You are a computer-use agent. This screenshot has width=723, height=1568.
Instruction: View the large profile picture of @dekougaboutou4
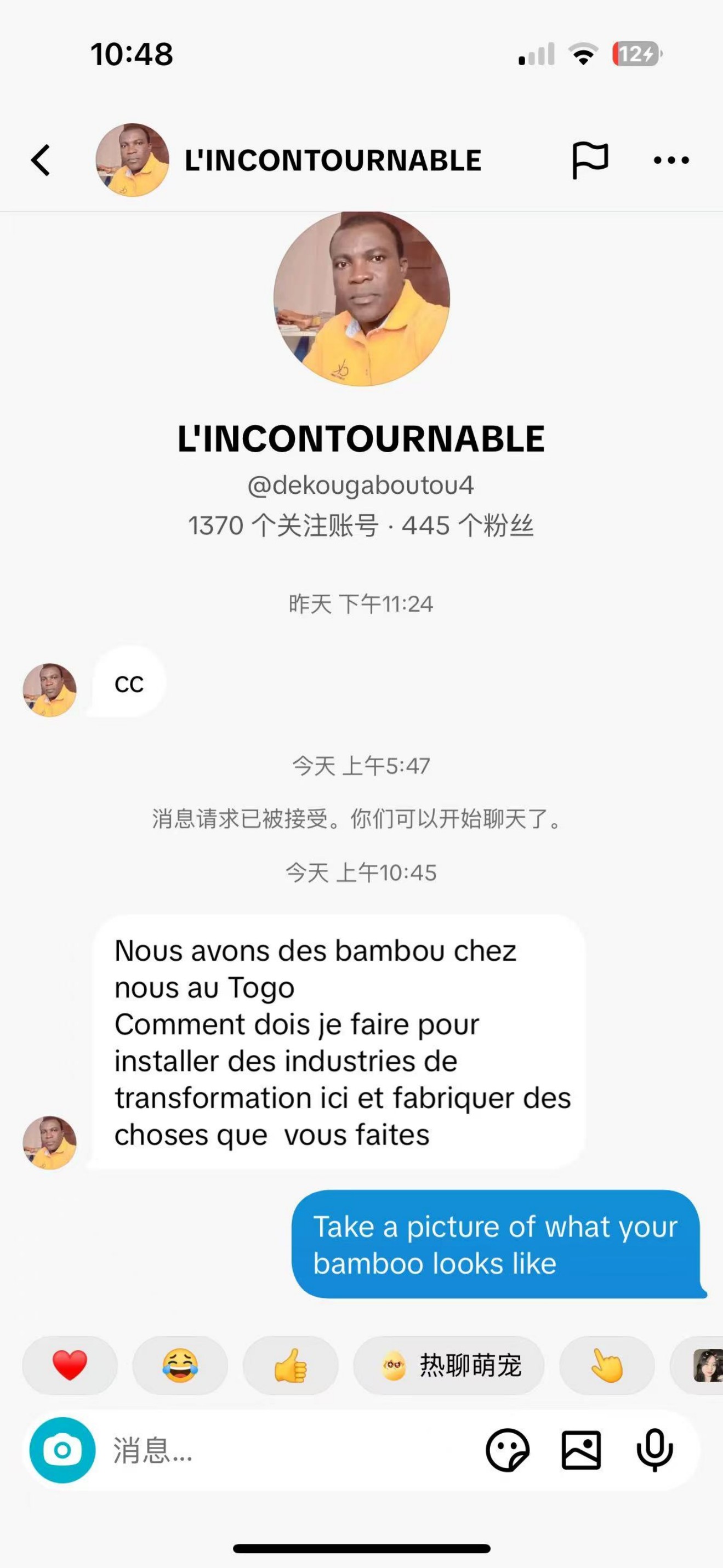pyautogui.click(x=362, y=298)
